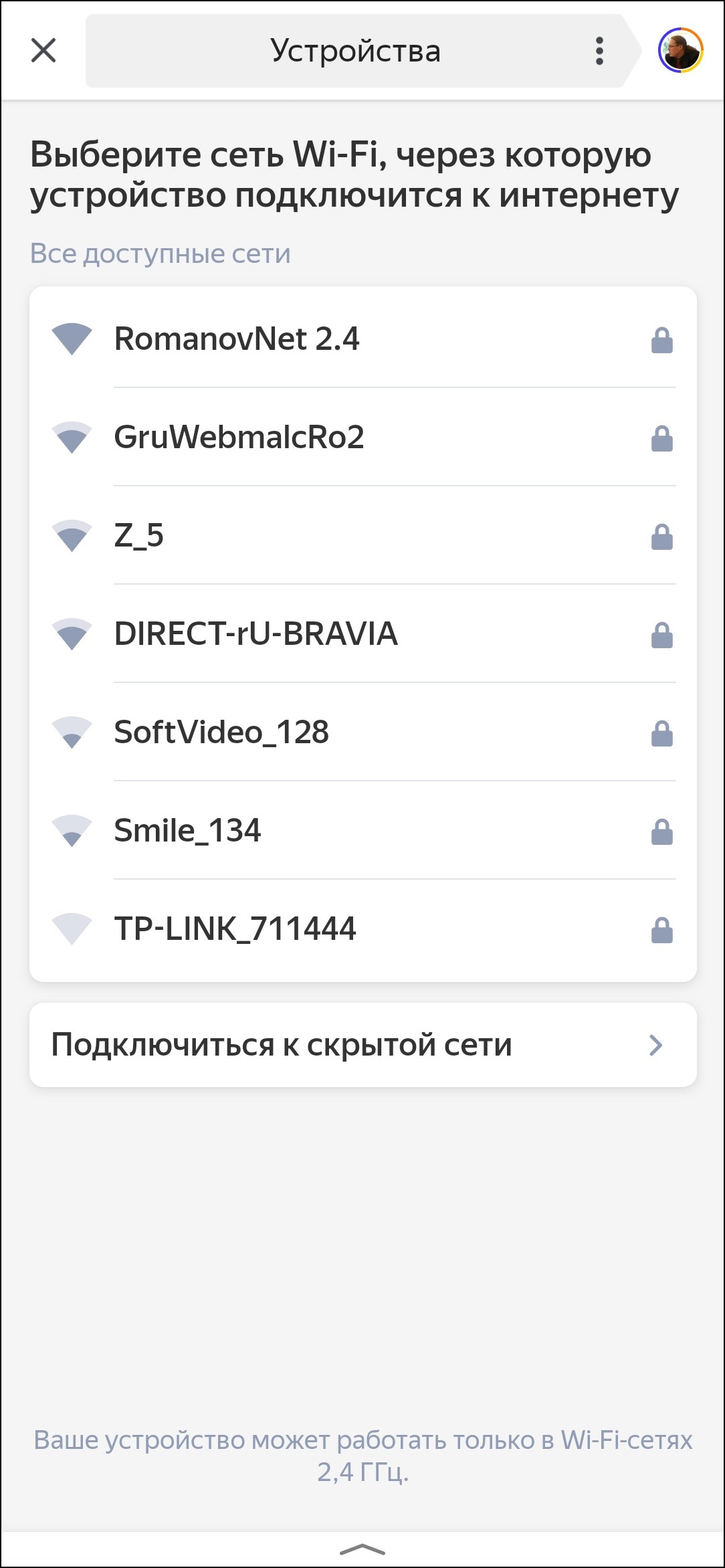
Task: Choose the Smile_134 network
Action: pyautogui.click(x=362, y=830)
